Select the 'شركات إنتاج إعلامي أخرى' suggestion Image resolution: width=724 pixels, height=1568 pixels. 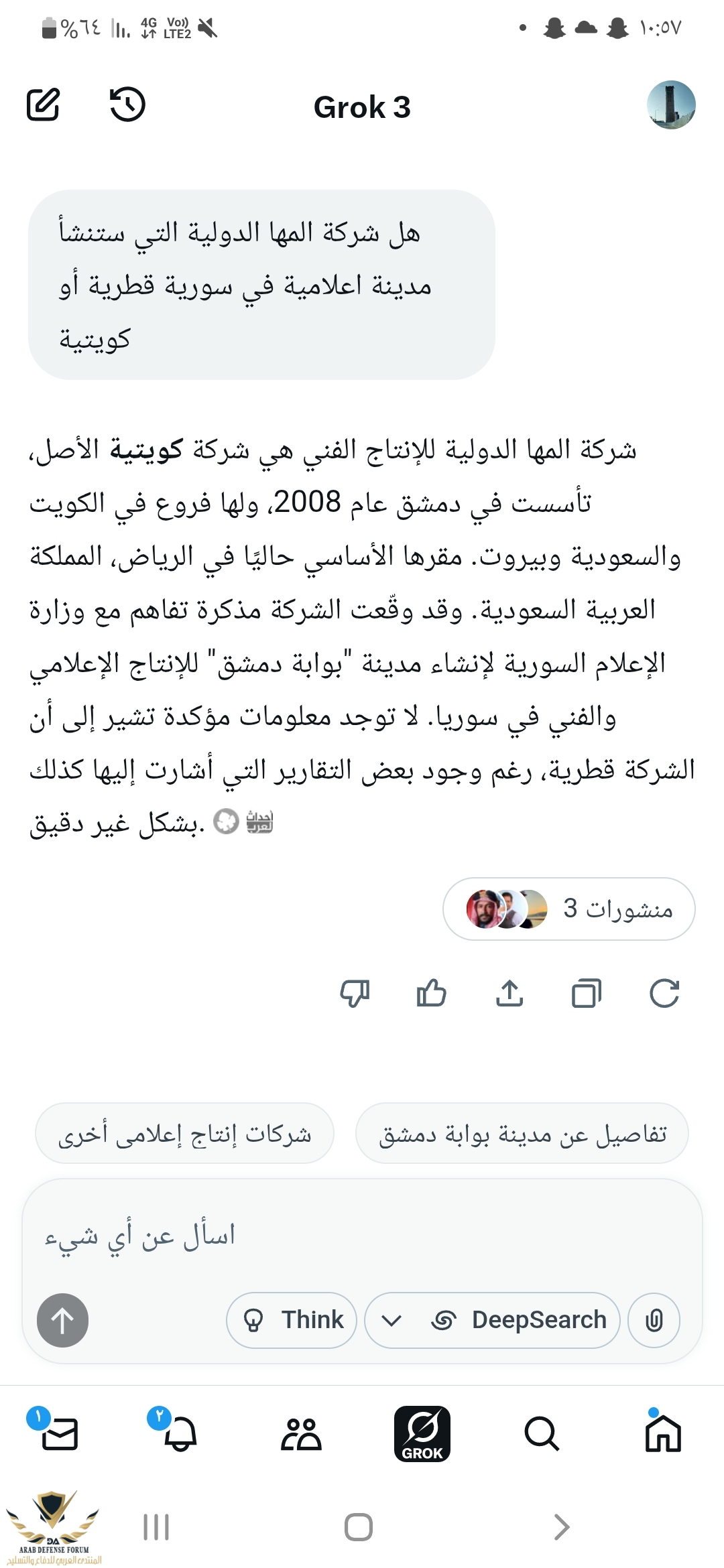click(x=184, y=1134)
